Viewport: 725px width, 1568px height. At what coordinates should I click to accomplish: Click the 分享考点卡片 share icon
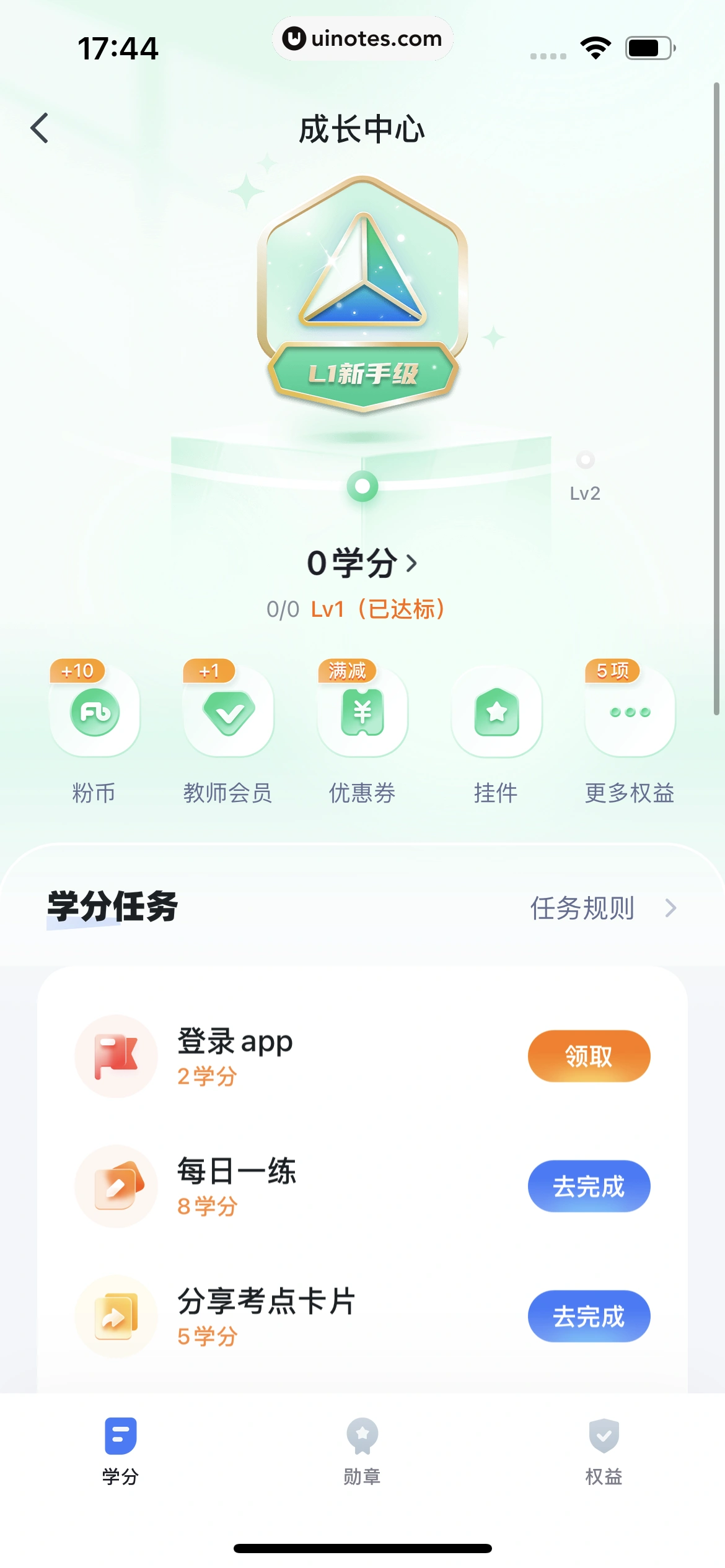(x=115, y=1317)
